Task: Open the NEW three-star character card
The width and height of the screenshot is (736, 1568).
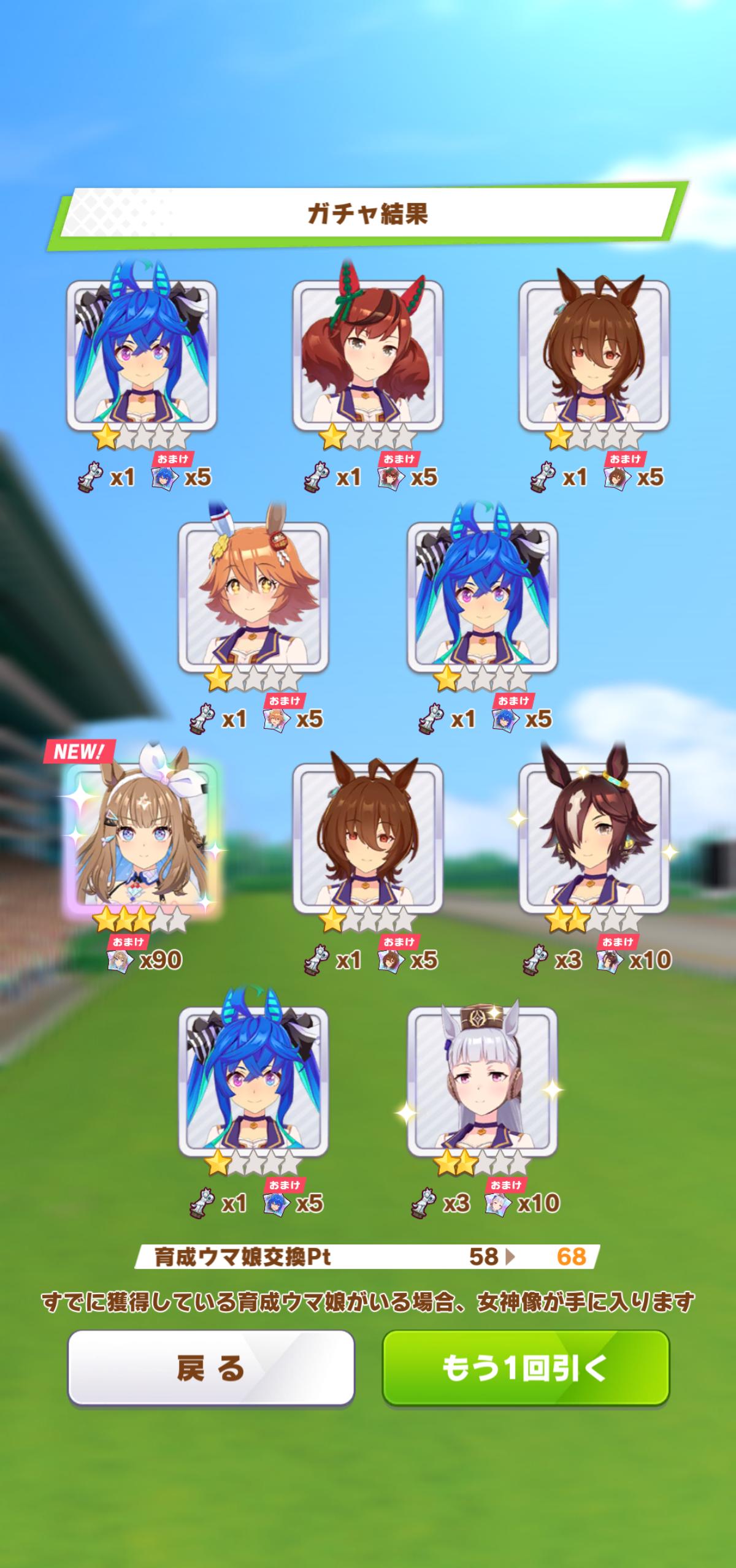Action: 142,839
